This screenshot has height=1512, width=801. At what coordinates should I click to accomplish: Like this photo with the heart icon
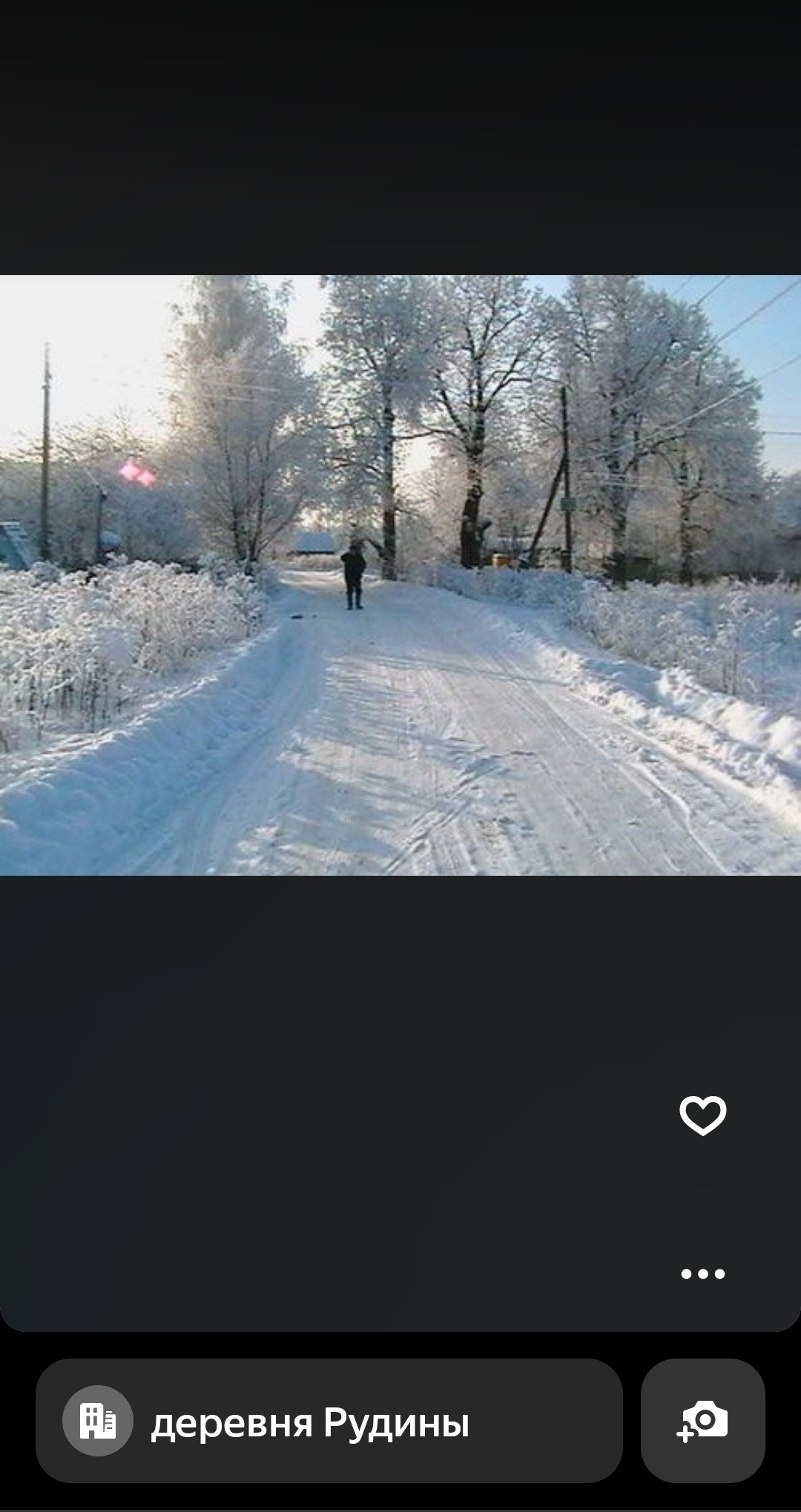coord(702,1115)
